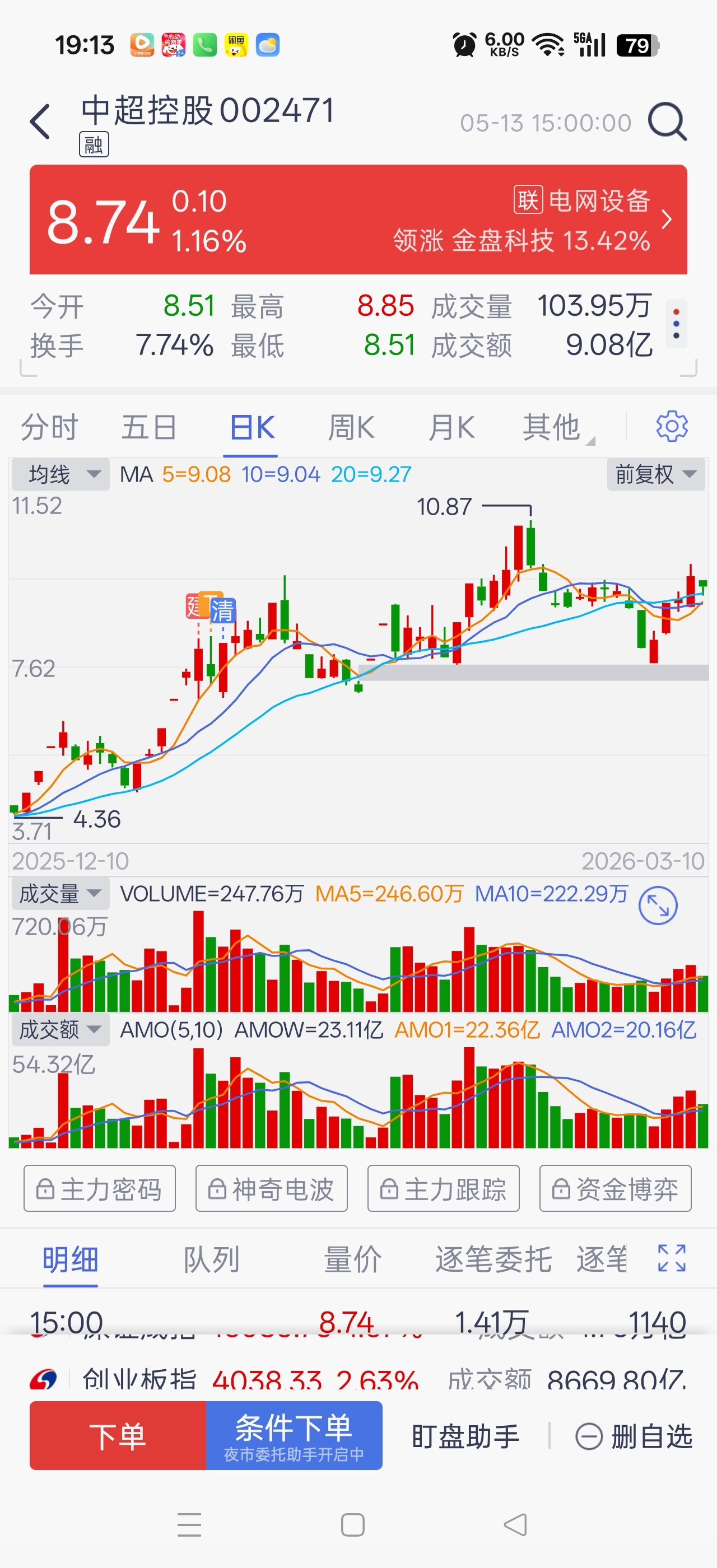Select the 月K chart tab

coord(451,427)
